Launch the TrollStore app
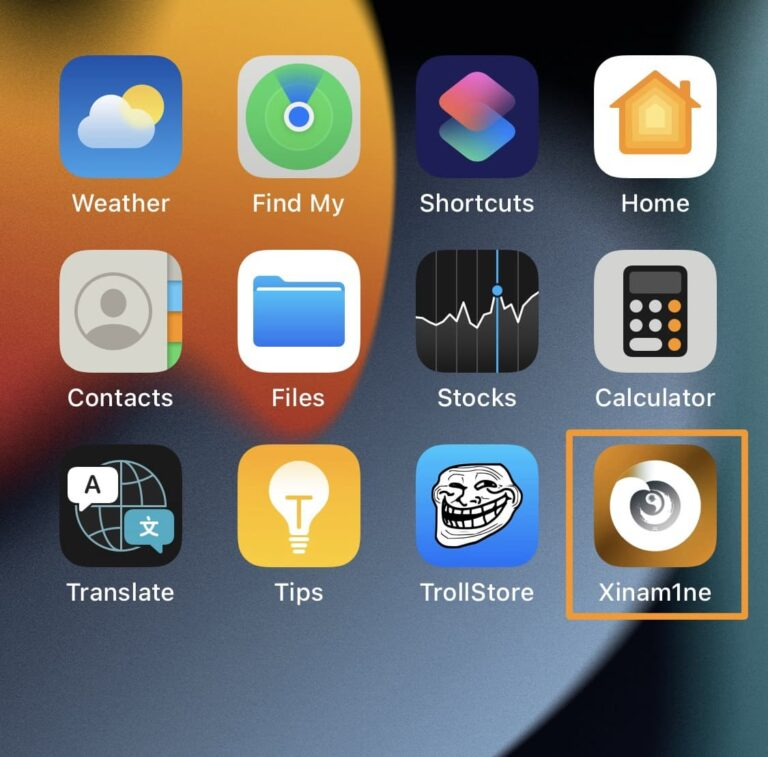Screen dimensions: 768x757 477,506
